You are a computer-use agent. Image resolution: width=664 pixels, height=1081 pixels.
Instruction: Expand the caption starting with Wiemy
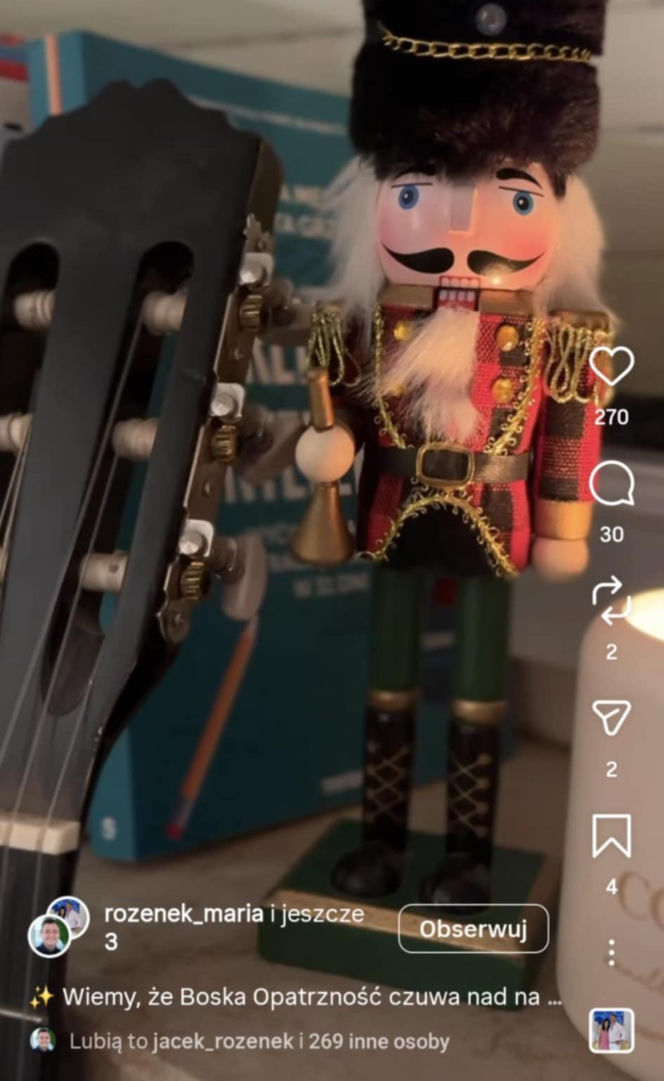click(300, 996)
